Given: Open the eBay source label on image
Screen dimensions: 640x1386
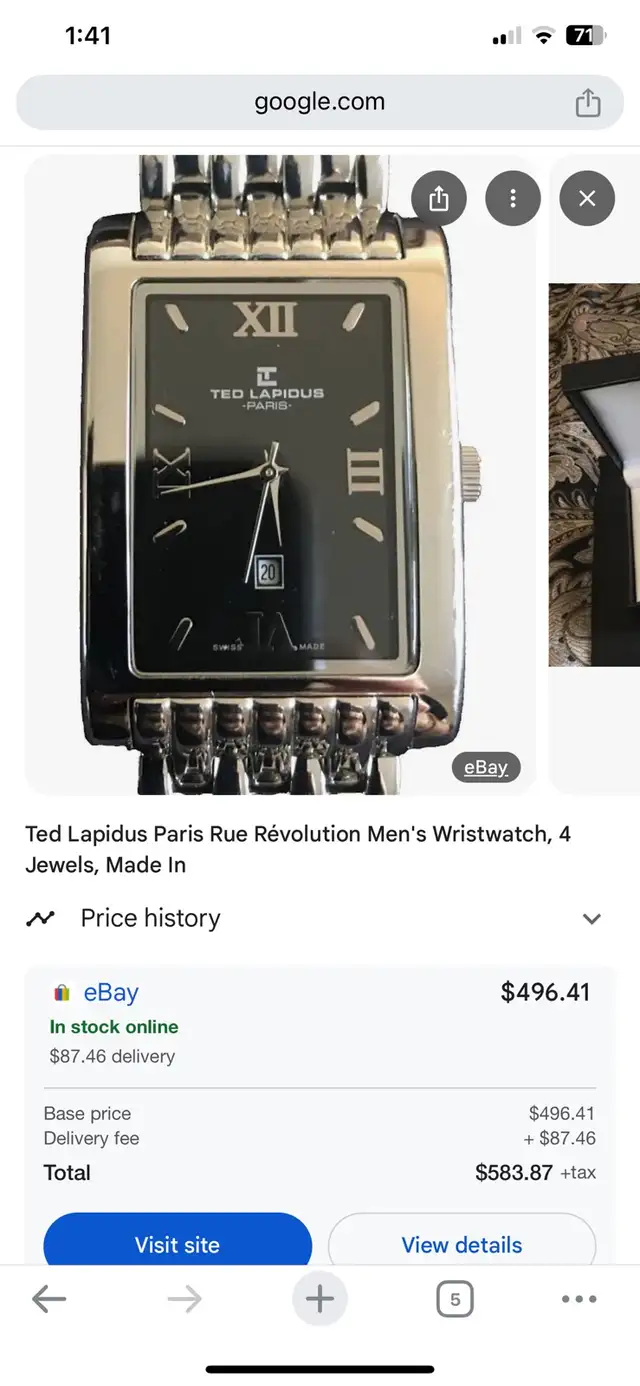Looking at the screenshot, I should click(x=486, y=767).
